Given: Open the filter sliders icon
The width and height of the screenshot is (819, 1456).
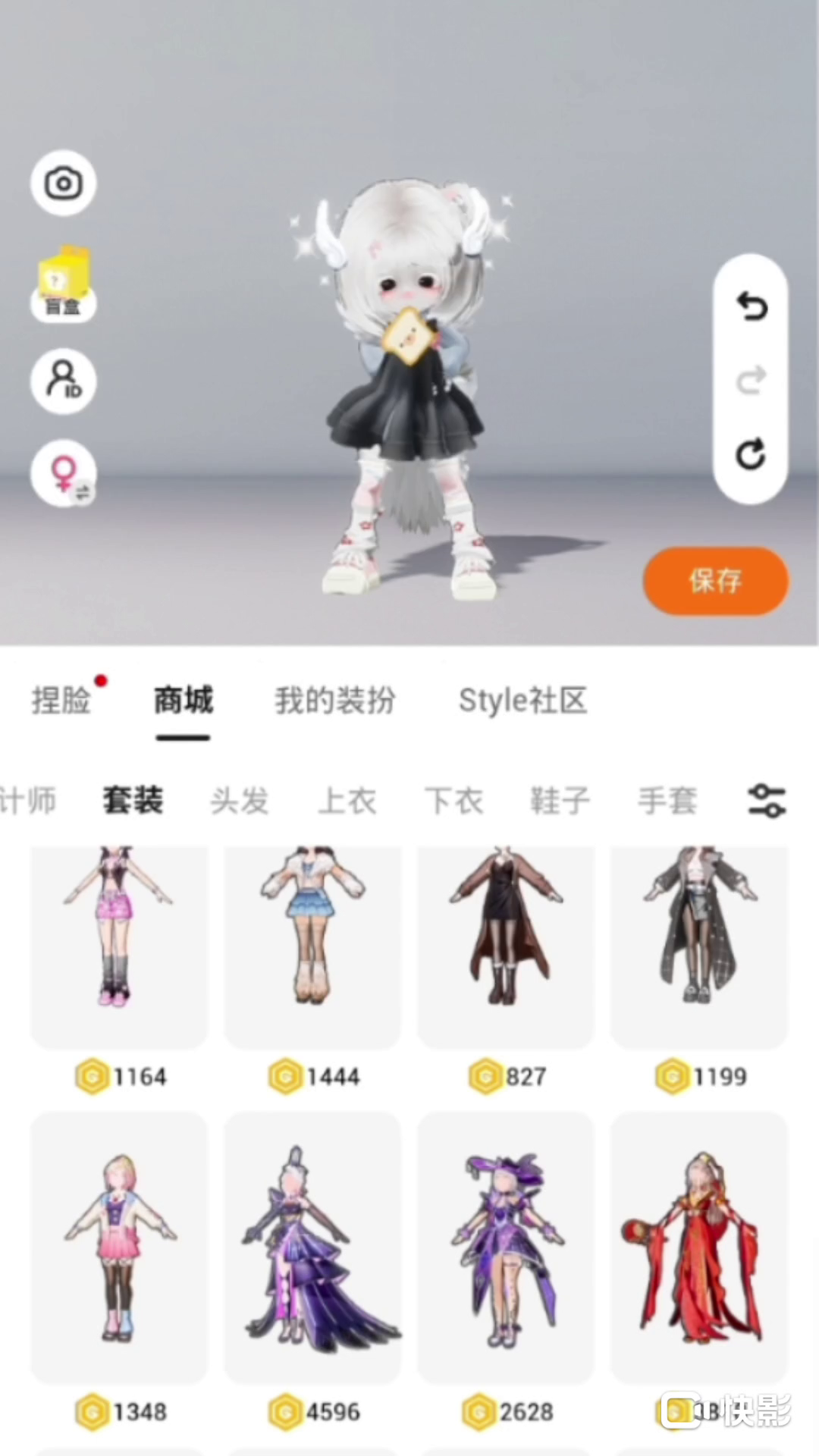Looking at the screenshot, I should pyautogui.click(x=767, y=801).
